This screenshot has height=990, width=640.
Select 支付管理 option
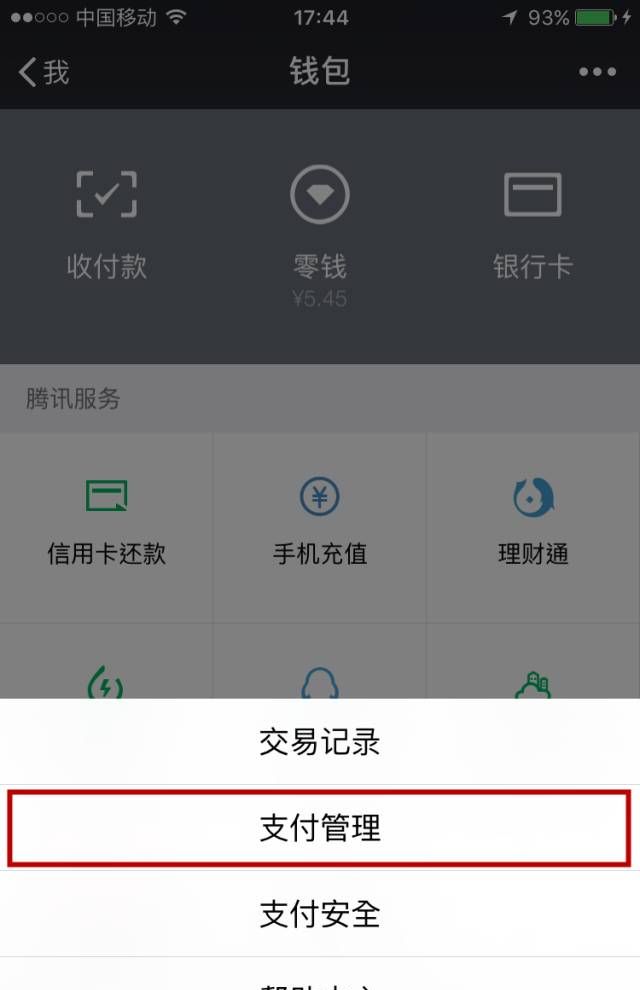(x=320, y=828)
